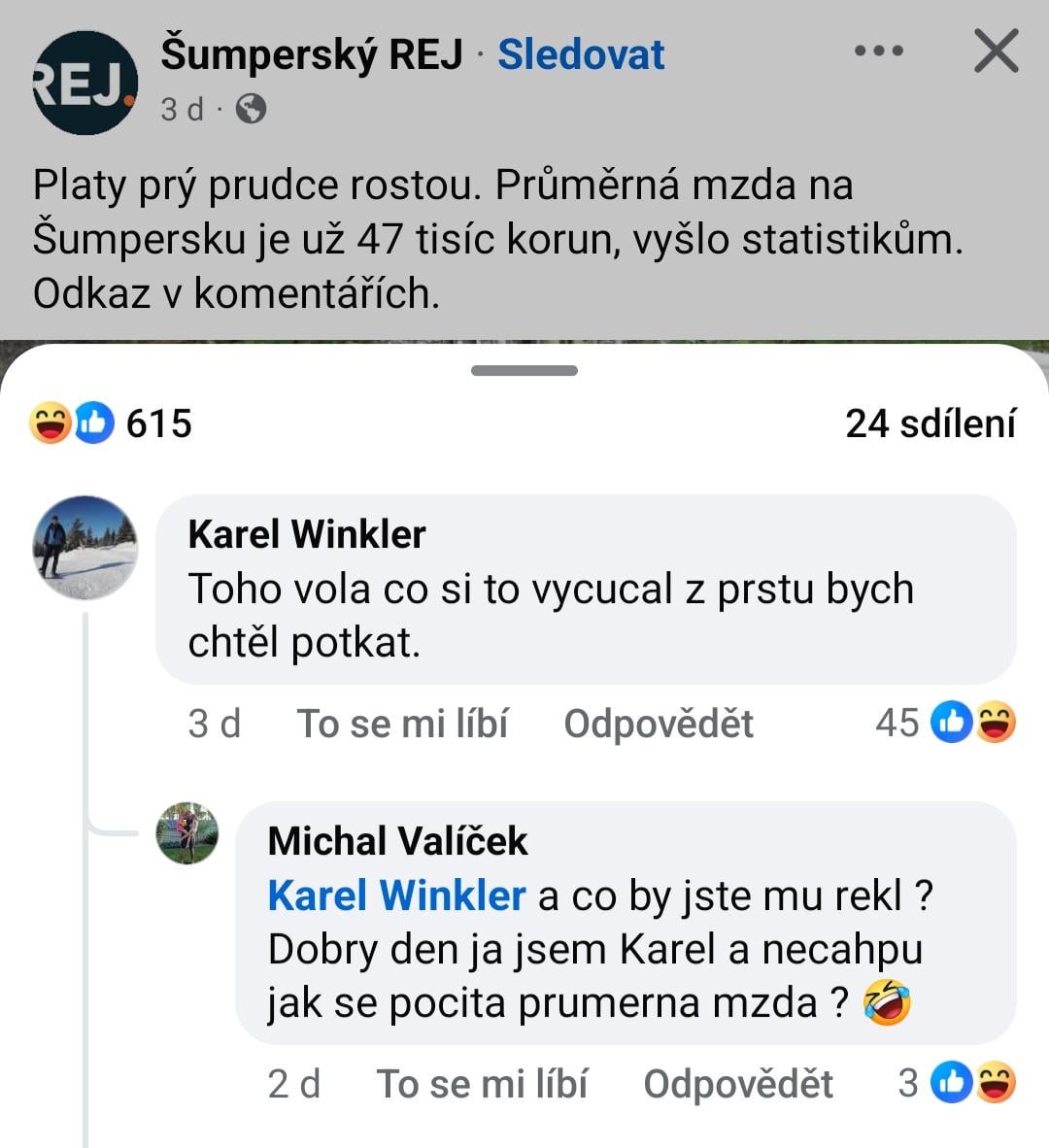Open the Šumperský REJ page avatar

point(85,83)
